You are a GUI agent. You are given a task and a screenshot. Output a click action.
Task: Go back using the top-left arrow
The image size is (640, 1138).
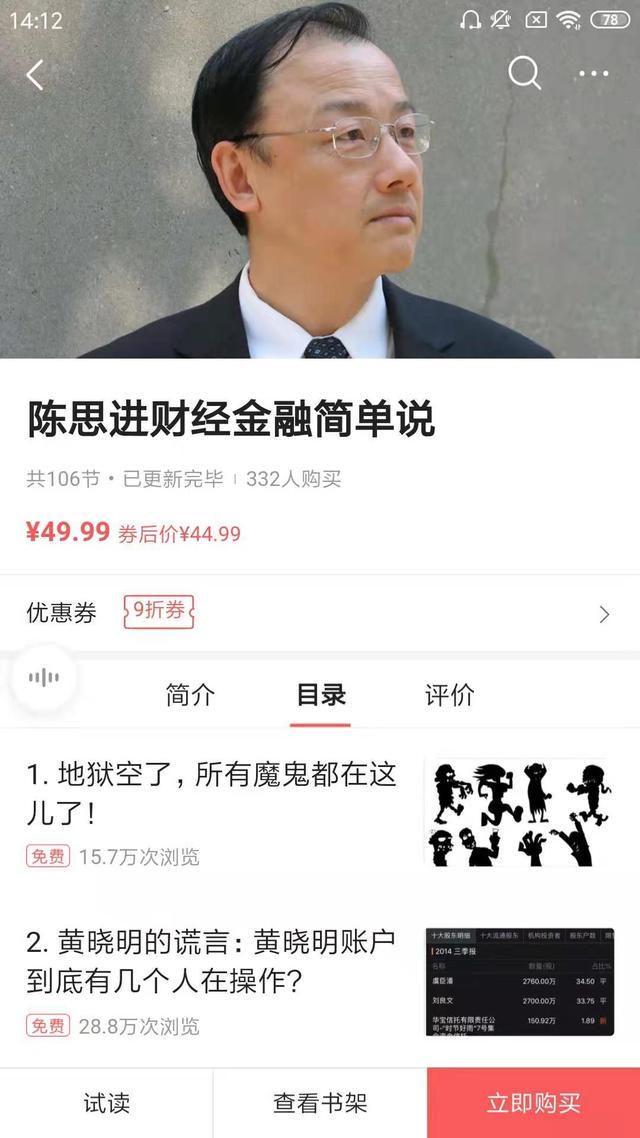pyautogui.click(x=36, y=74)
